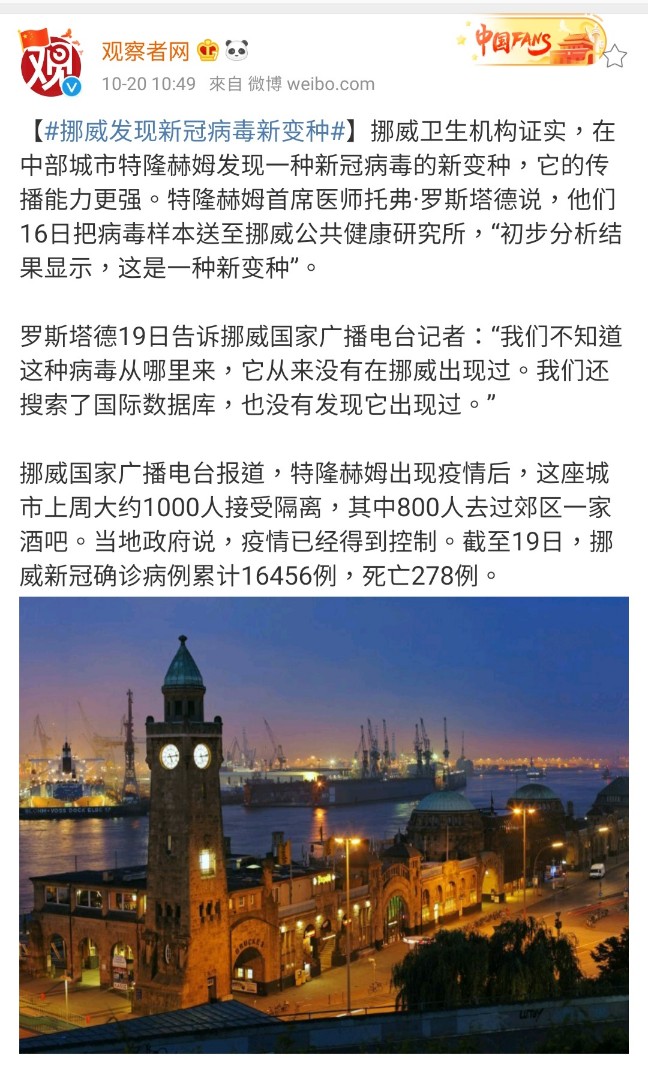Favorite this post with the star icon
The image size is (648, 1072).
615,56
